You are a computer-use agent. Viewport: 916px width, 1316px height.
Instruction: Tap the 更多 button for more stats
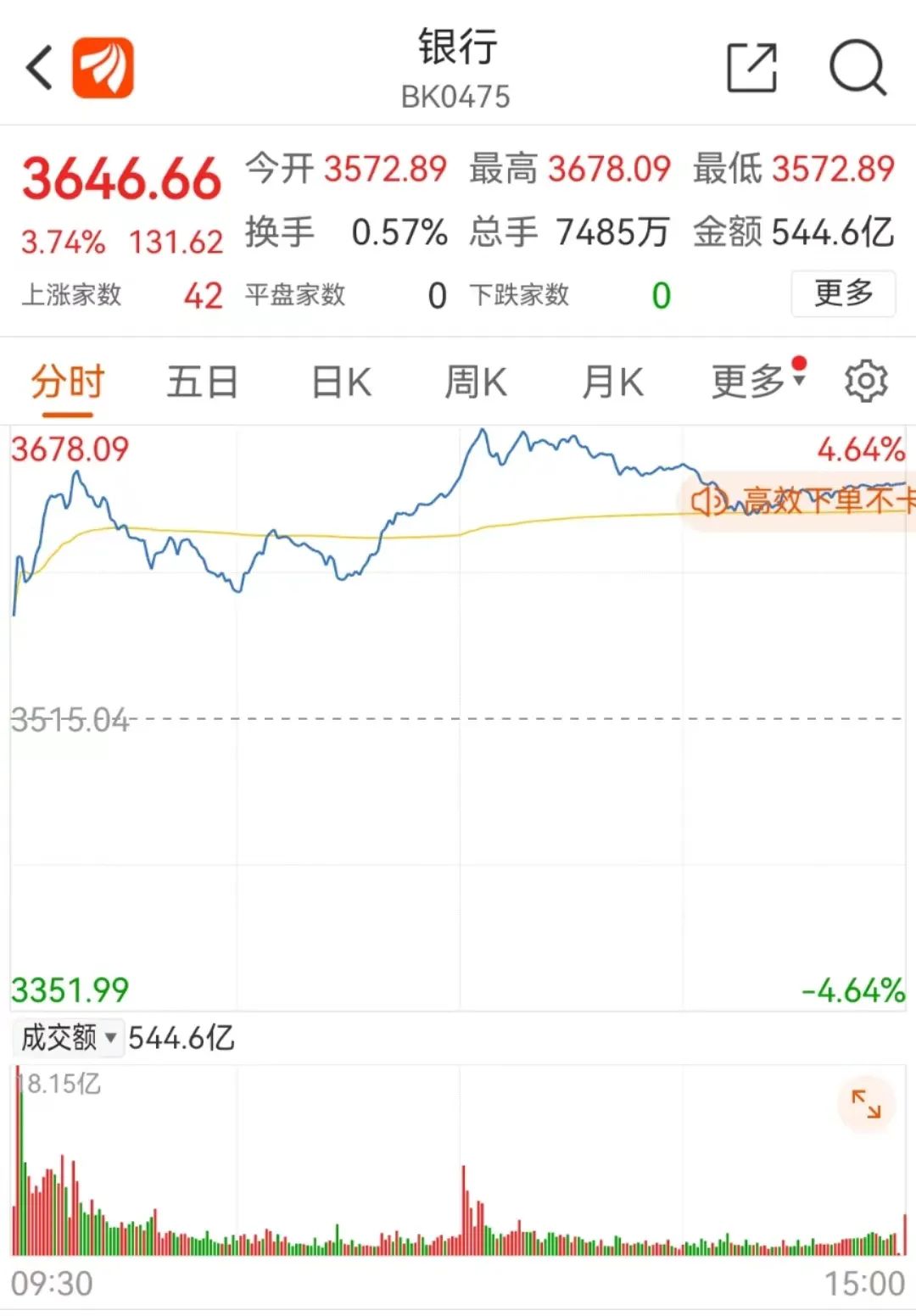point(844,293)
